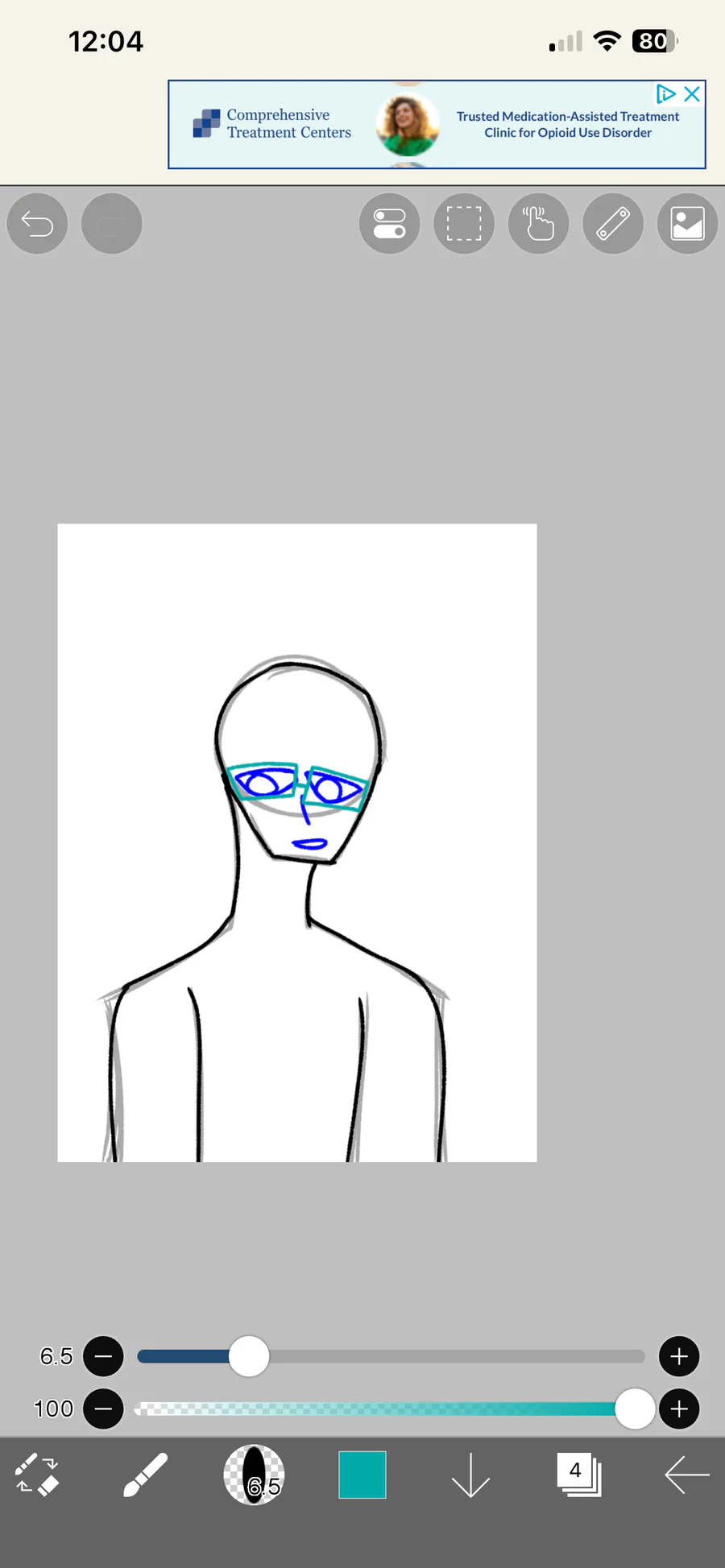Open the brush tool selector
This screenshot has height=1568, width=725.
pos(146,1475)
